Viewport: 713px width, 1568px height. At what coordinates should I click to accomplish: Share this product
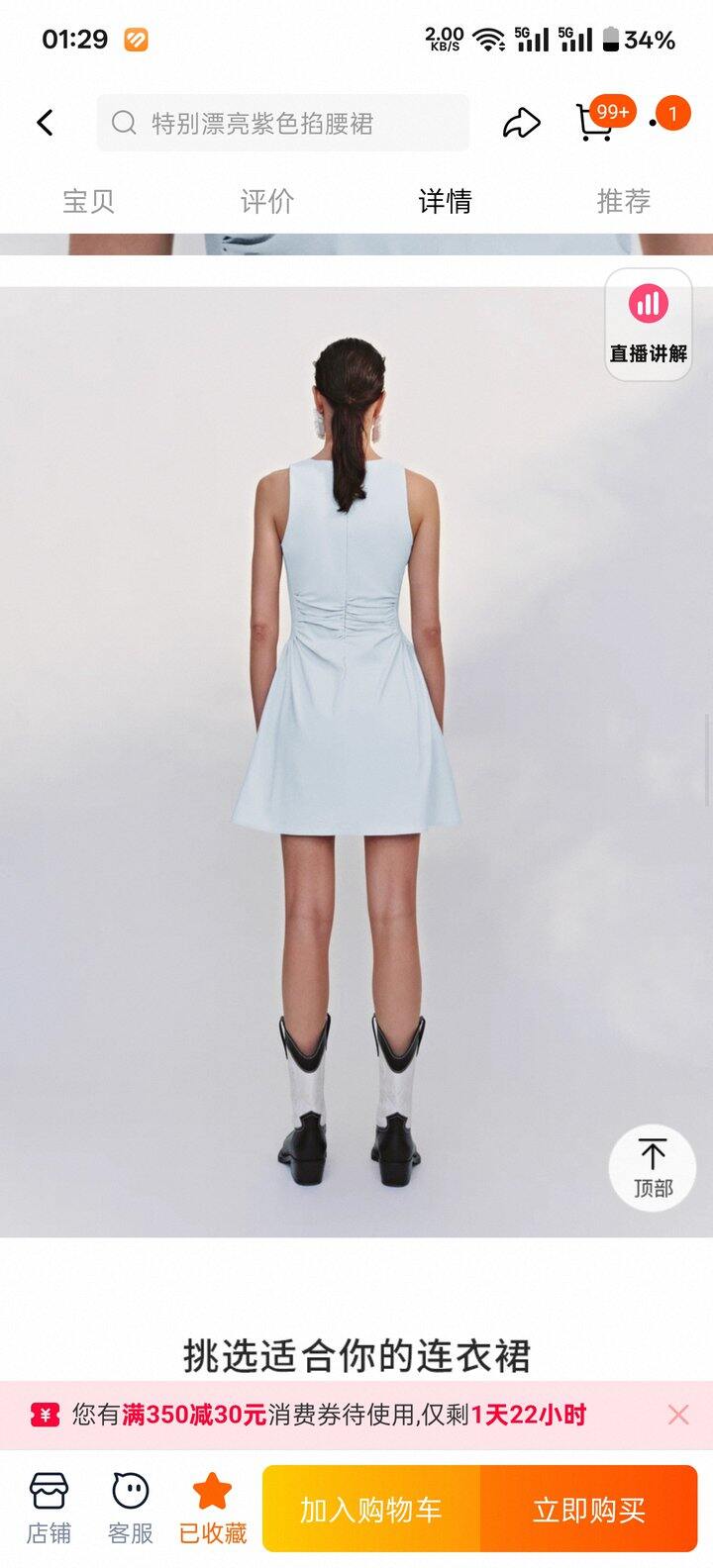pos(522,123)
